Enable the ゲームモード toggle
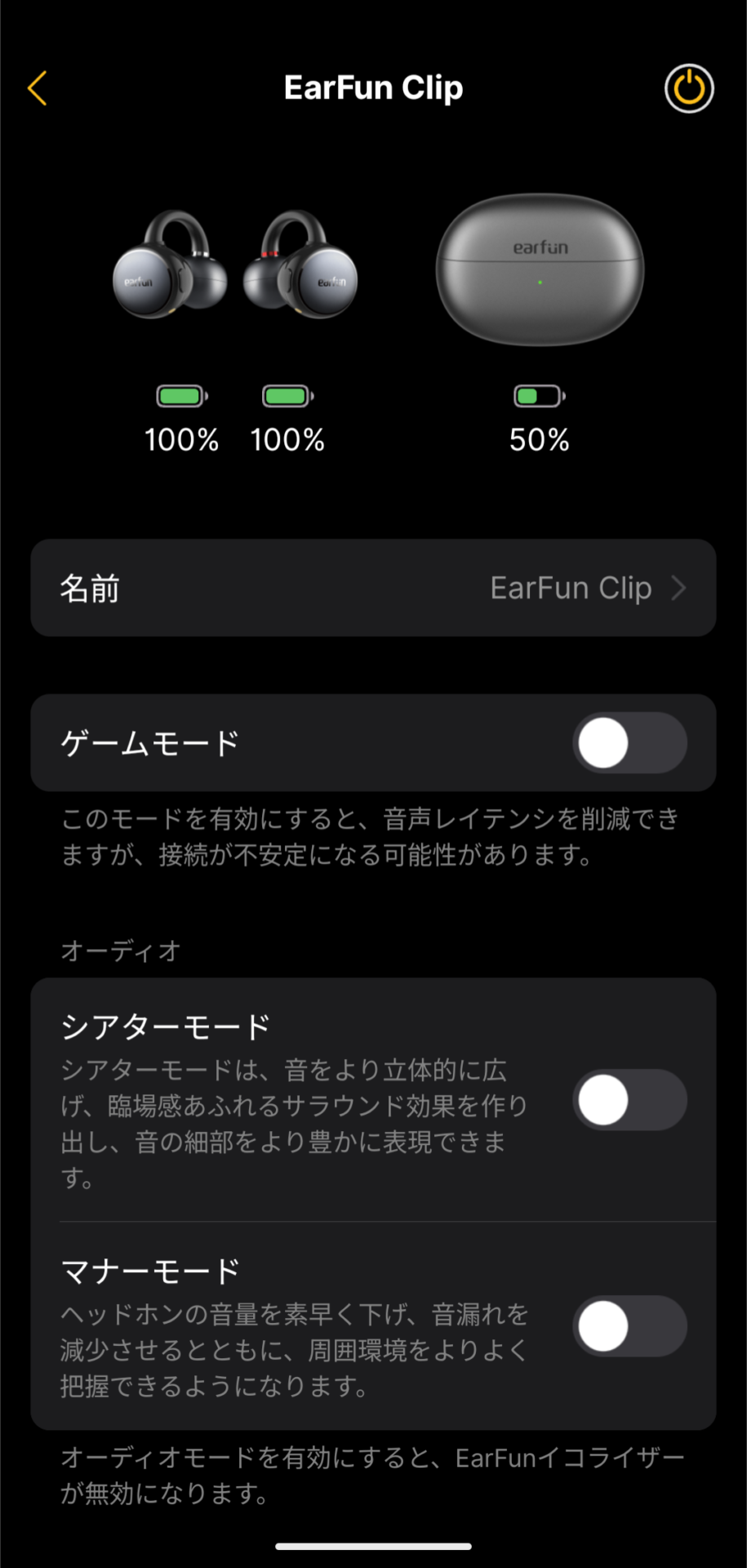The width and height of the screenshot is (747, 1568). [630, 742]
